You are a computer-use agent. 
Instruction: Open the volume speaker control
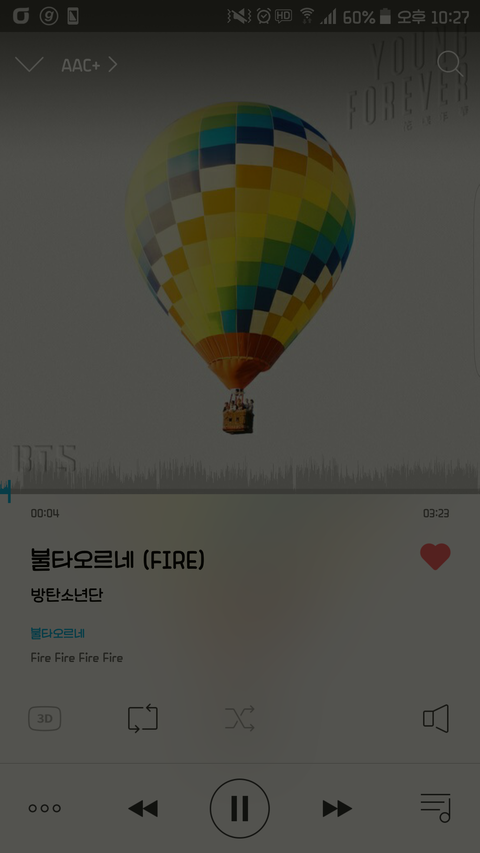pyautogui.click(x=436, y=719)
